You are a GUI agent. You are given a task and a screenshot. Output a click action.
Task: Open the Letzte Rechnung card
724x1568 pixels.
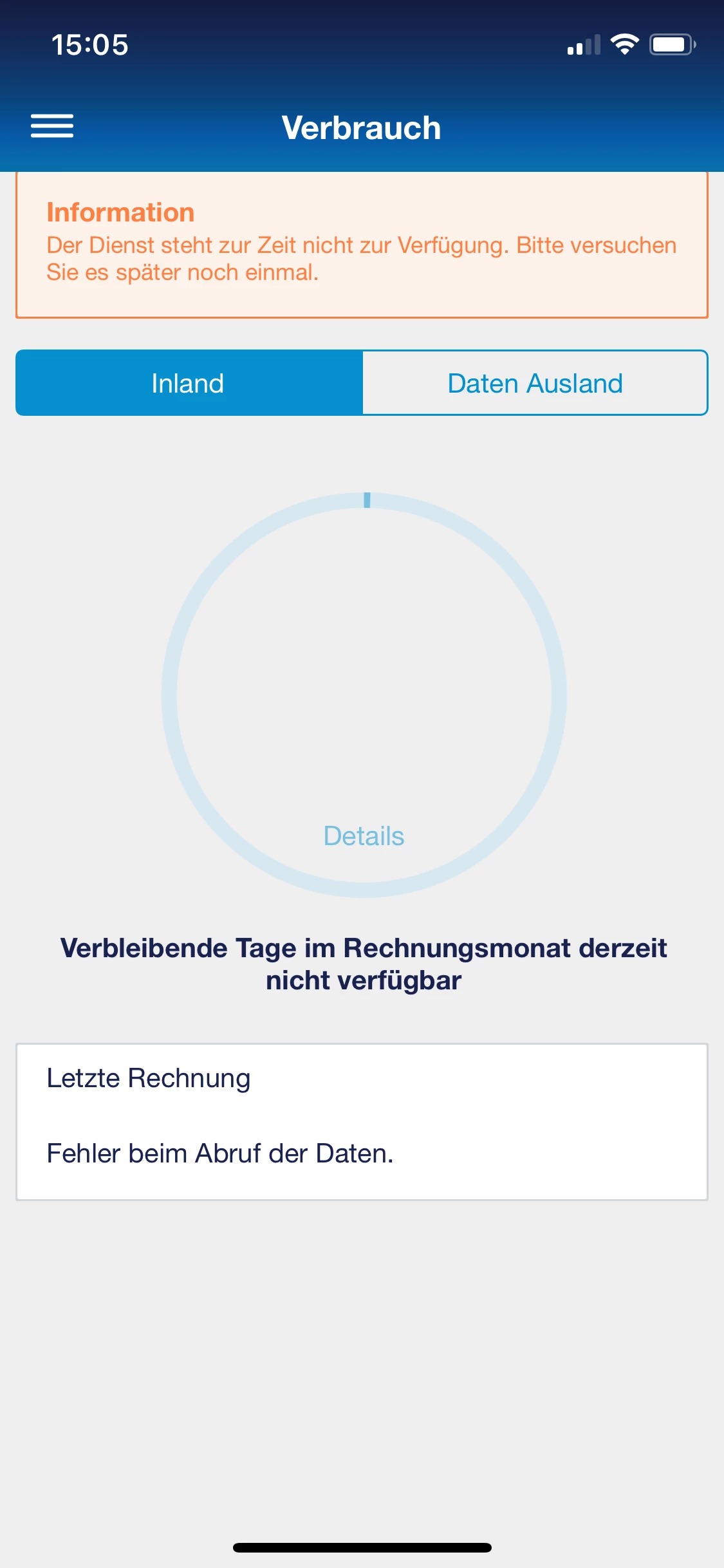pos(362,1121)
